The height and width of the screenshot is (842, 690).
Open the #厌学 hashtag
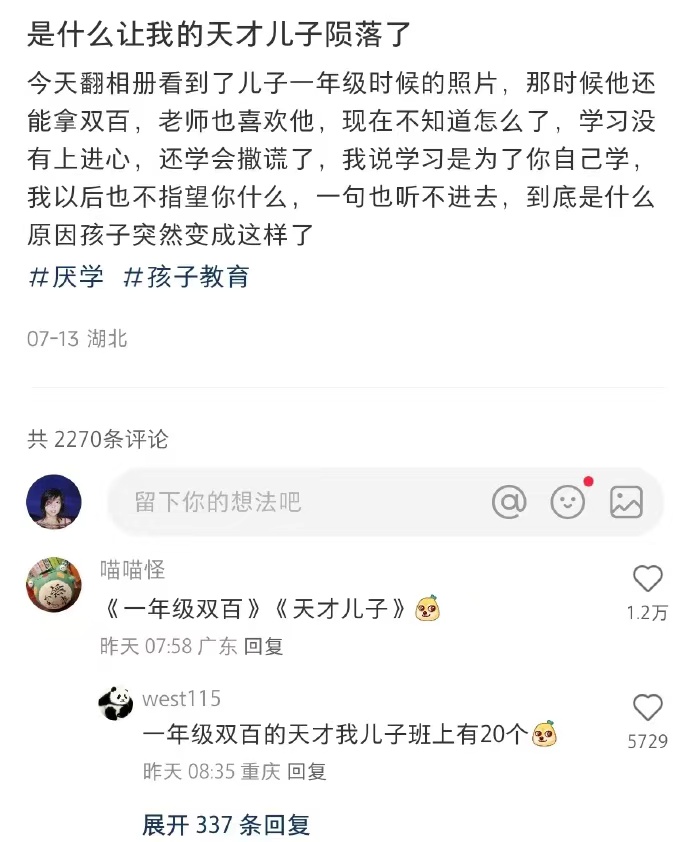click(66, 277)
